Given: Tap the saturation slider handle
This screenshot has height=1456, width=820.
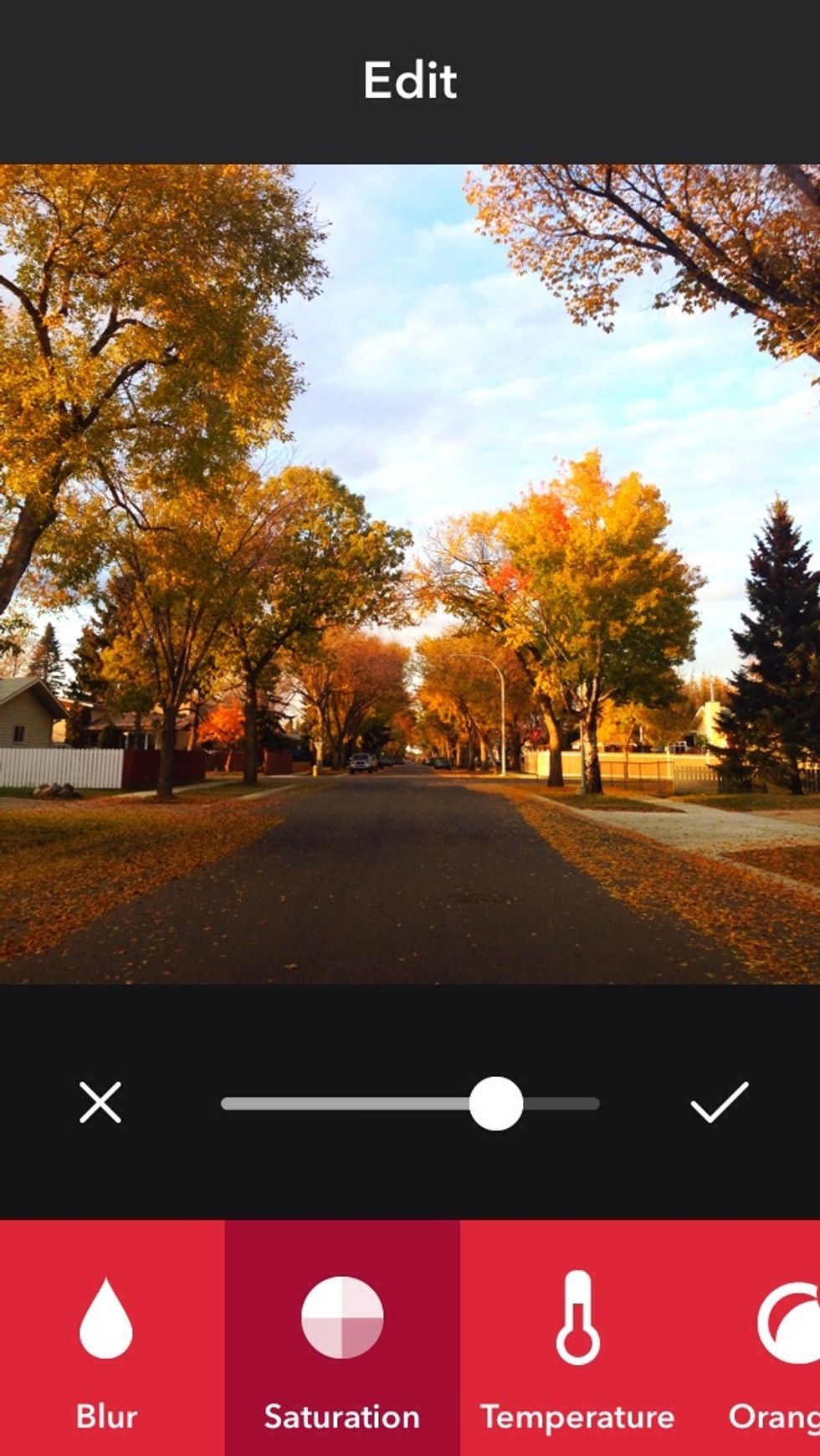Looking at the screenshot, I should pos(496,1104).
